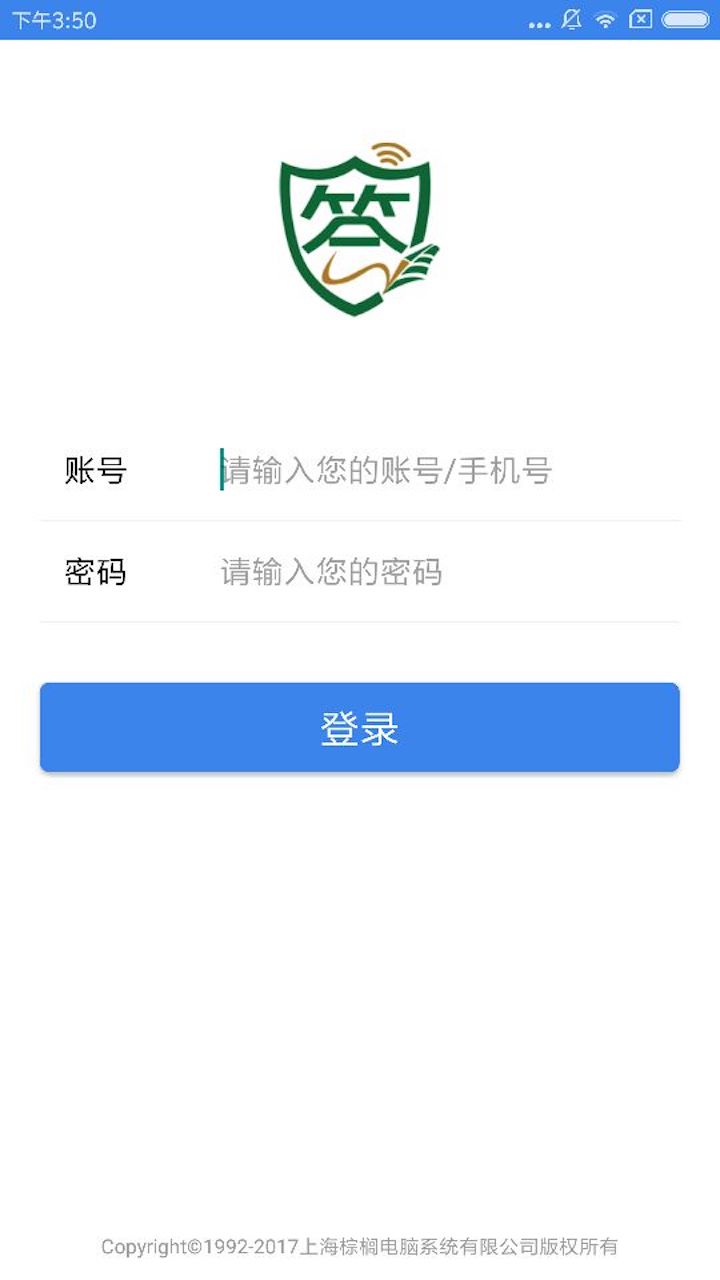The width and height of the screenshot is (720, 1280).
Task: Tap the divider line below the password field
Action: [360, 622]
